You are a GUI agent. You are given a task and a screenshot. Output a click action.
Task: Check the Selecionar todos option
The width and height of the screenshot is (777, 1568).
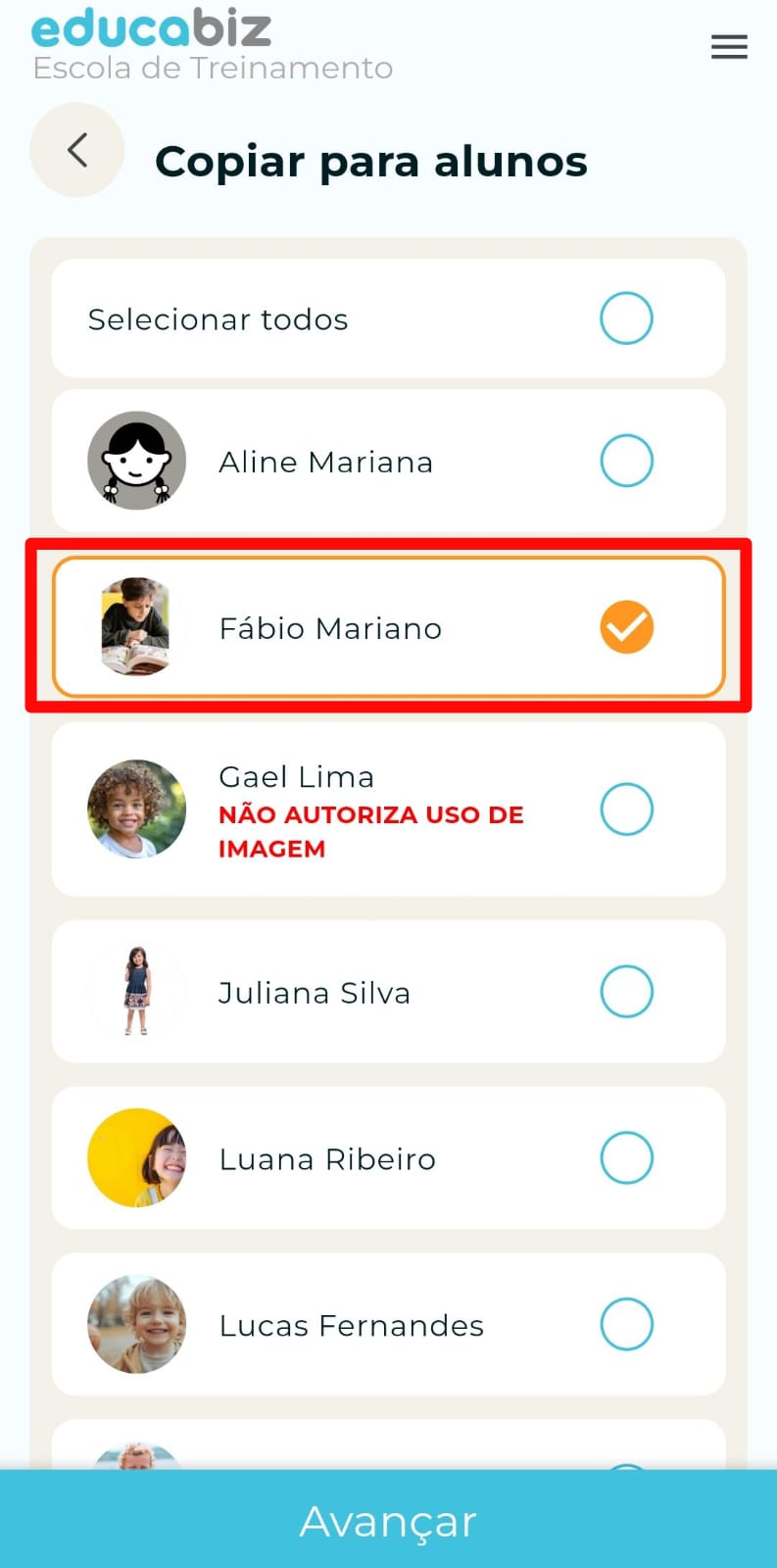pyautogui.click(x=626, y=318)
